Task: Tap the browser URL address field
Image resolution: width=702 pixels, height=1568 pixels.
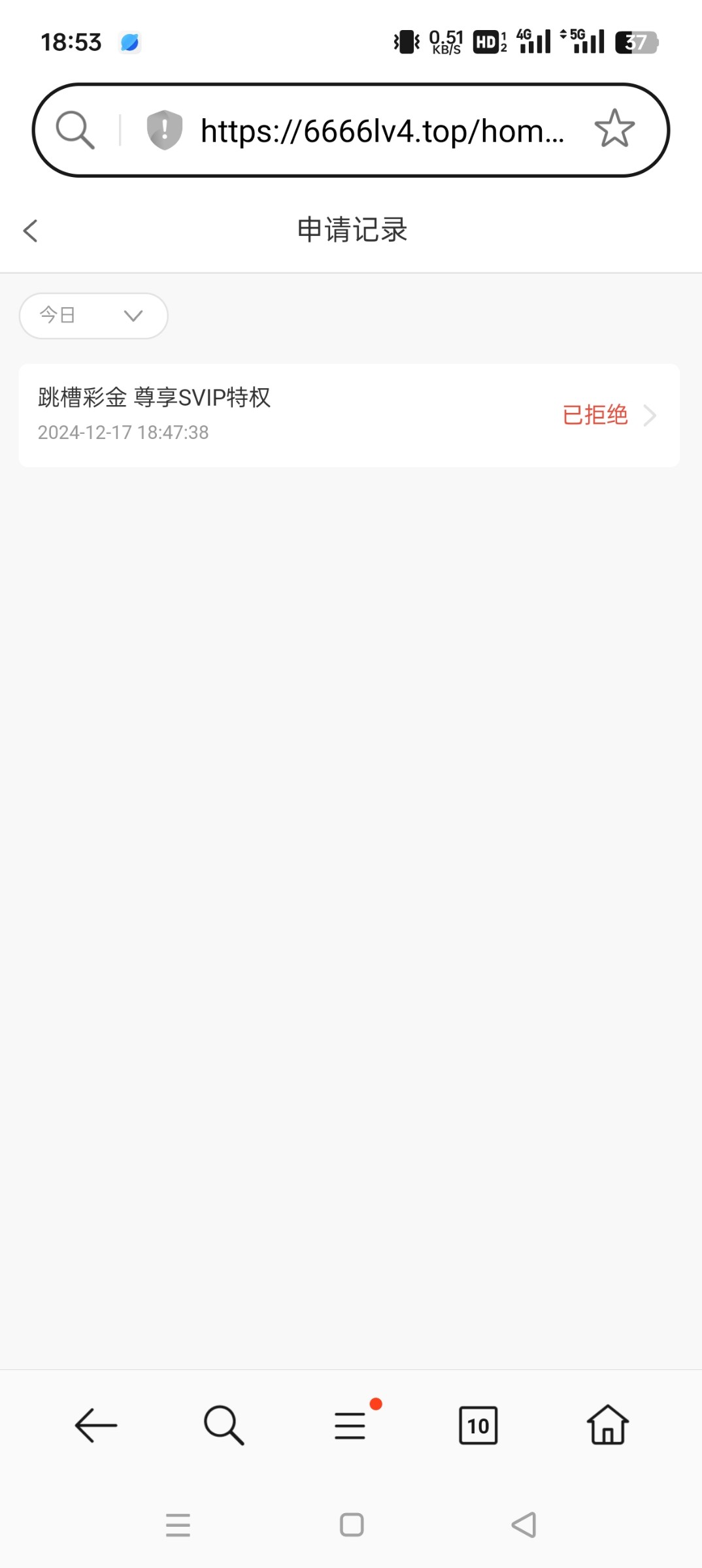Action: pos(382,131)
